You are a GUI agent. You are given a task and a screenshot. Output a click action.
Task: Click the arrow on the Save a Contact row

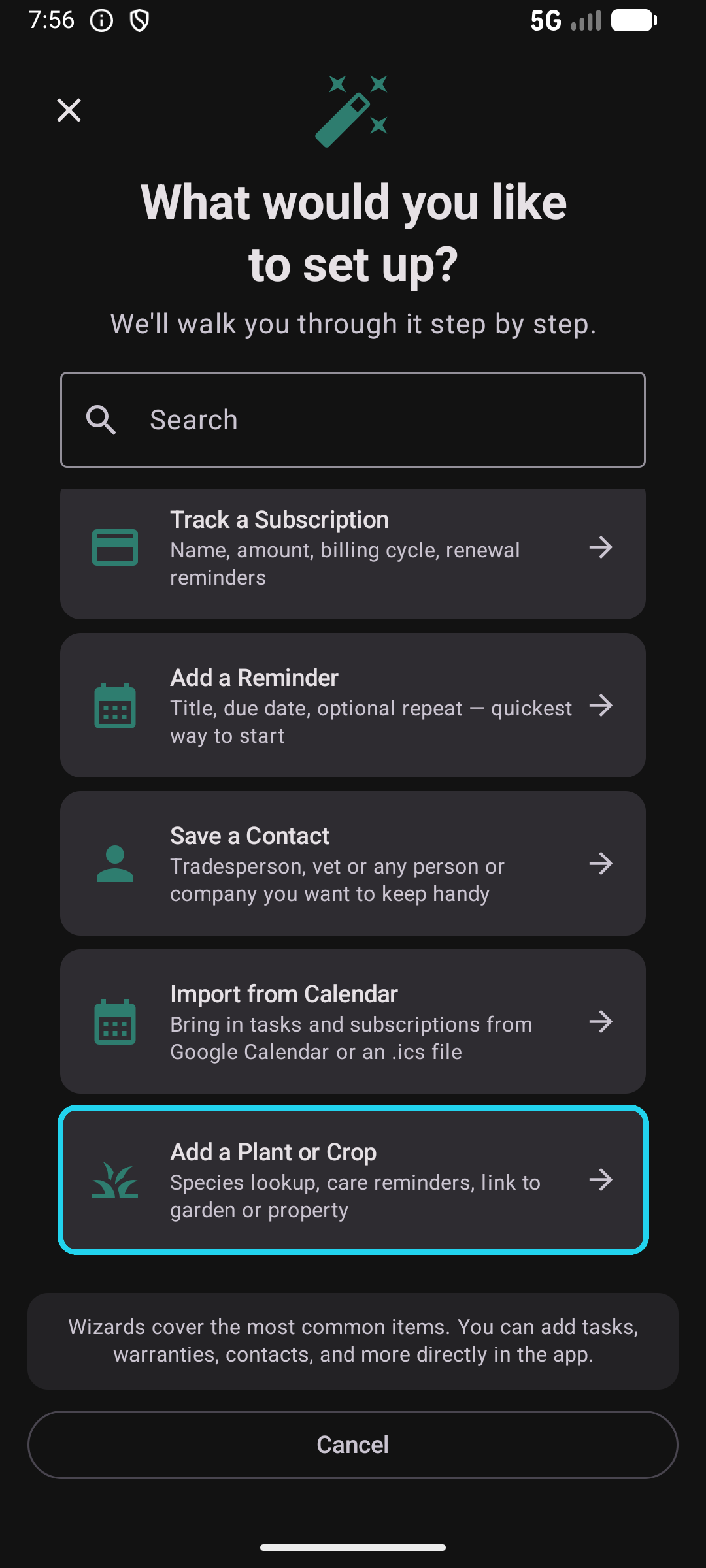[x=601, y=864]
